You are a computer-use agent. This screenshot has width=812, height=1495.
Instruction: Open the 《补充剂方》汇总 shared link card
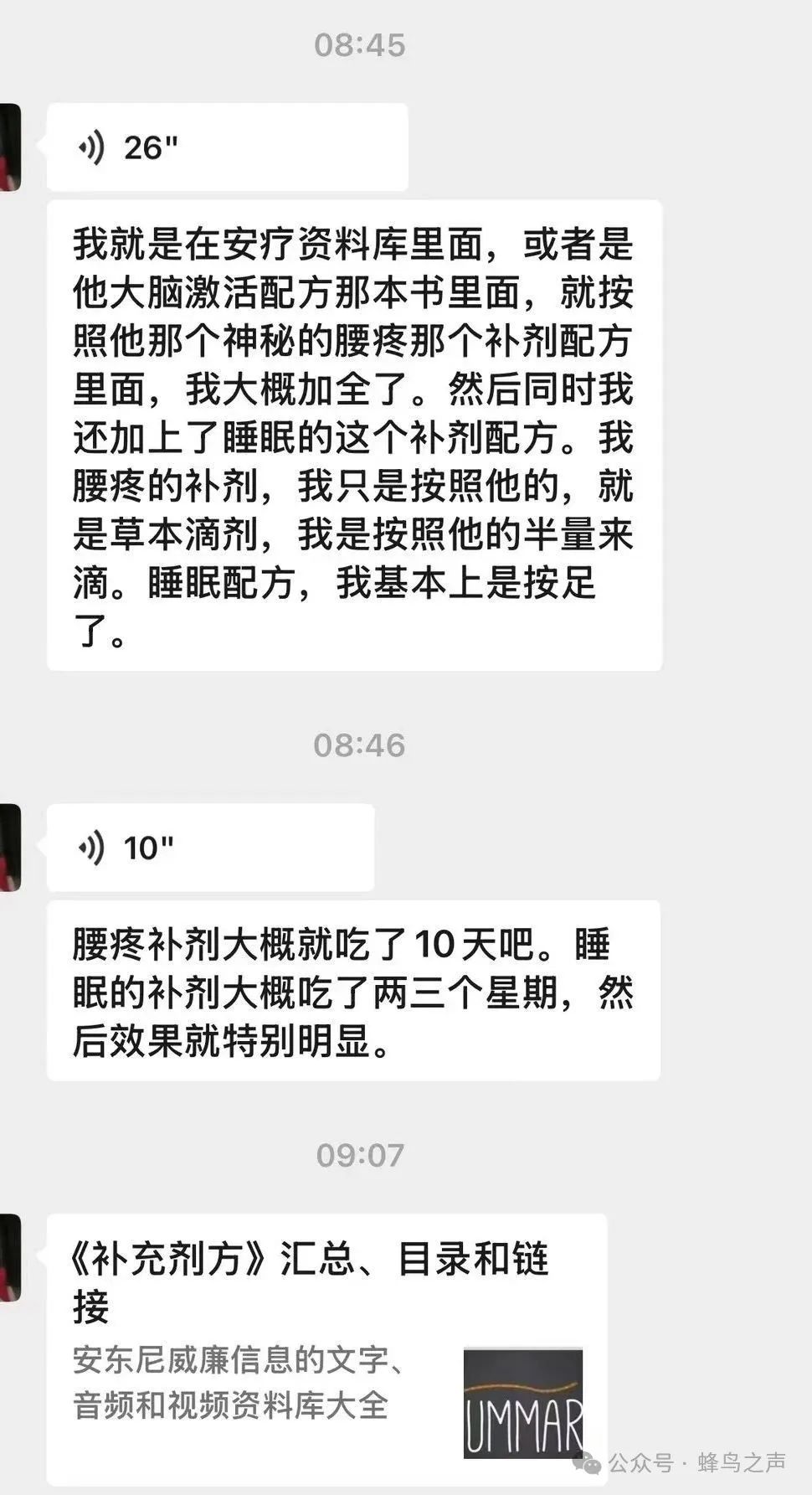coord(326,1348)
